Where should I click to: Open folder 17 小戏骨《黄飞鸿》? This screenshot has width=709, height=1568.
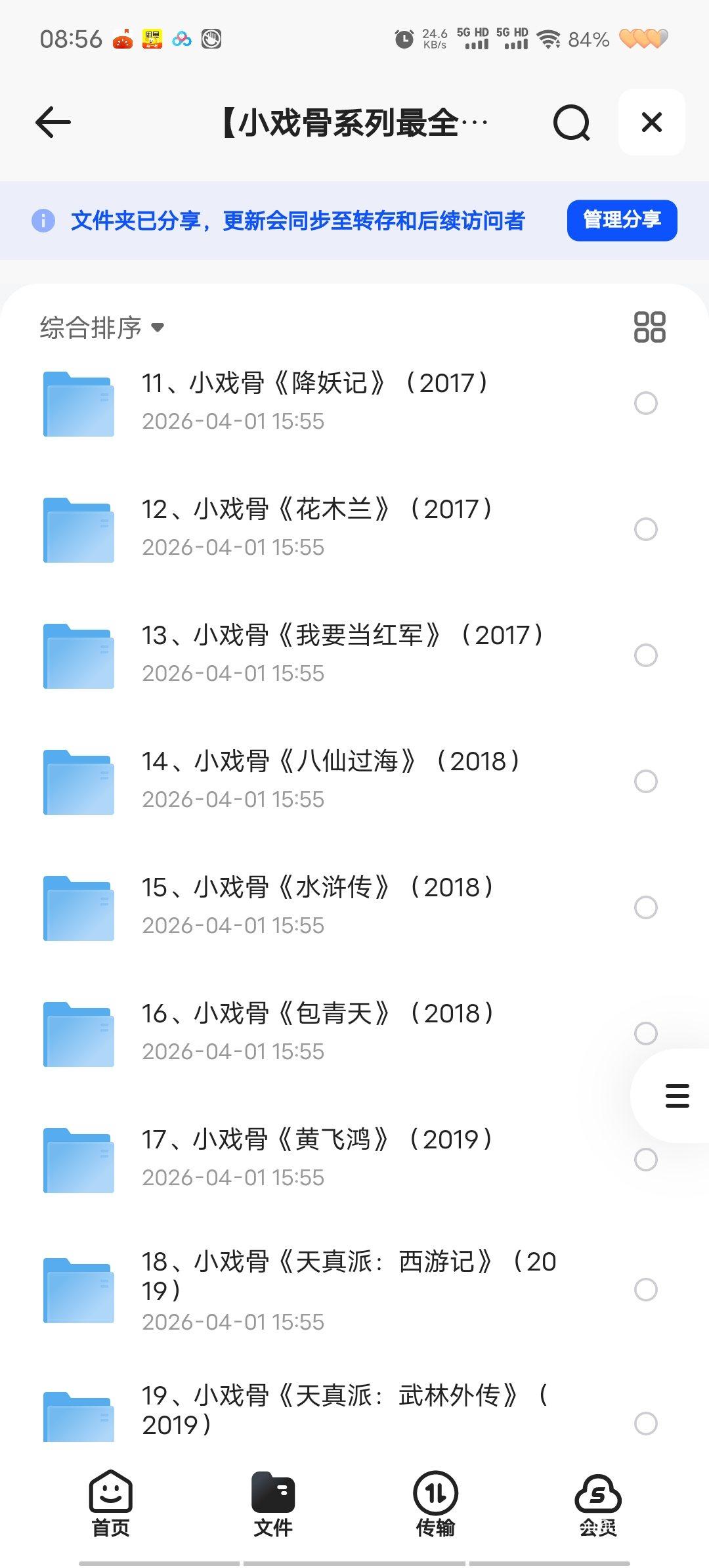pos(315,1158)
